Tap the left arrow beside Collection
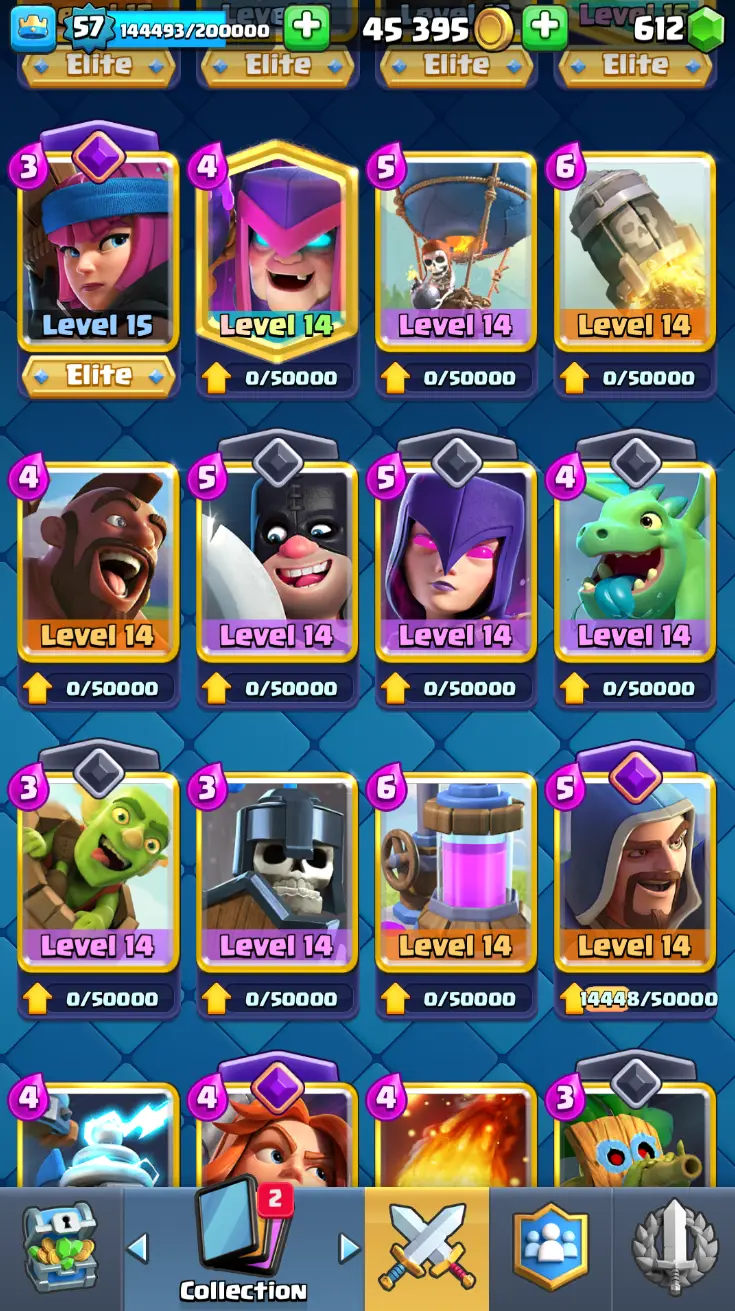Screen dimensions: 735x1311 coord(138,1247)
